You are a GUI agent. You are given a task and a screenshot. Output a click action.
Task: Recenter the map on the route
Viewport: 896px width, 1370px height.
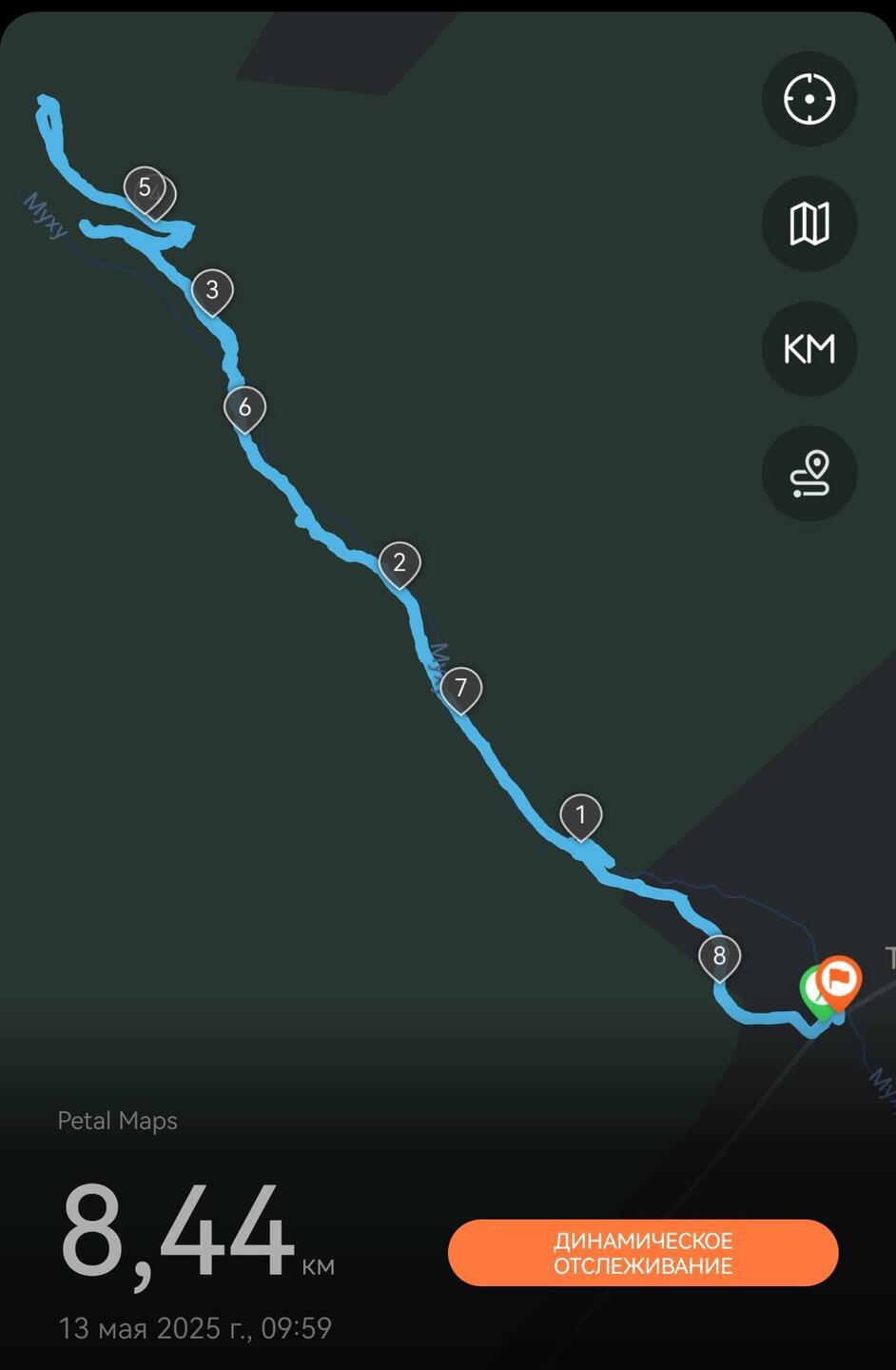pyautogui.click(x=809, y=99)
